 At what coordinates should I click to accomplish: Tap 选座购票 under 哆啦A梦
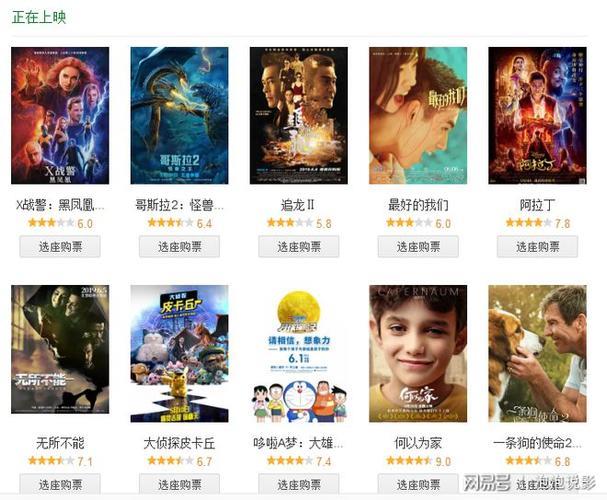298,485
